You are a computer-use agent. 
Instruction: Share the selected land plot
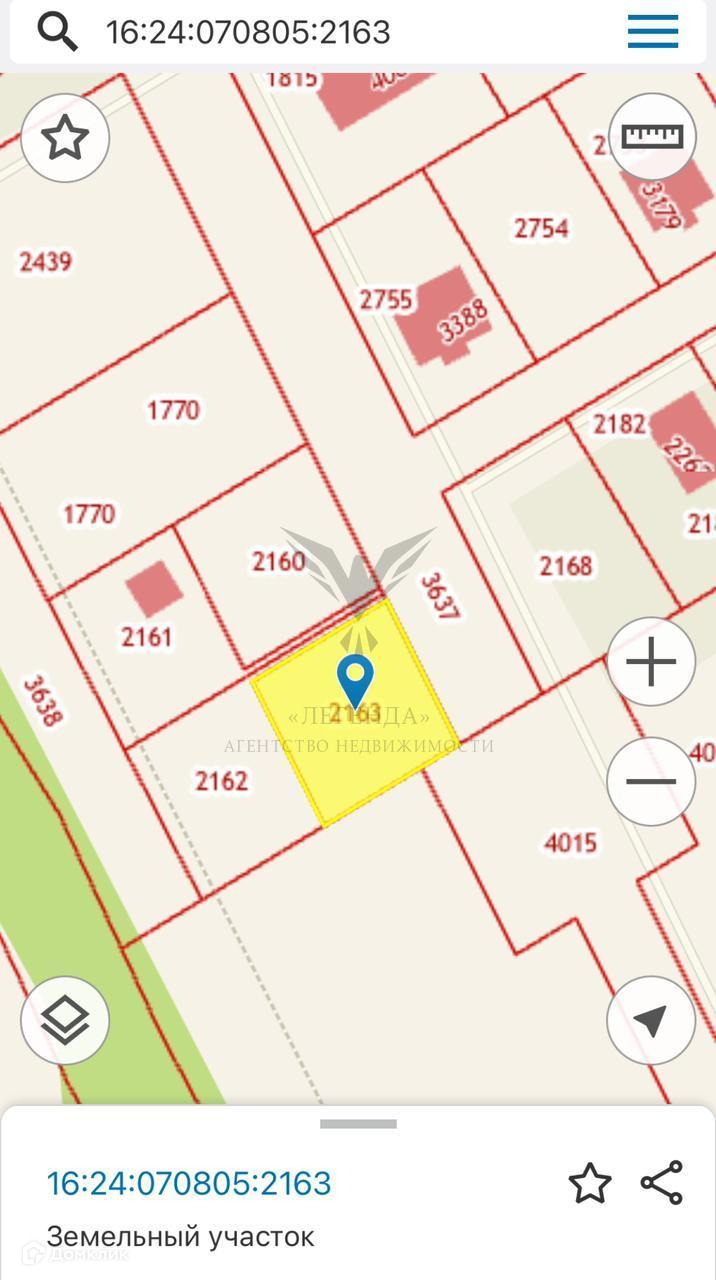pyautogui.click(x=662, y=1183)
